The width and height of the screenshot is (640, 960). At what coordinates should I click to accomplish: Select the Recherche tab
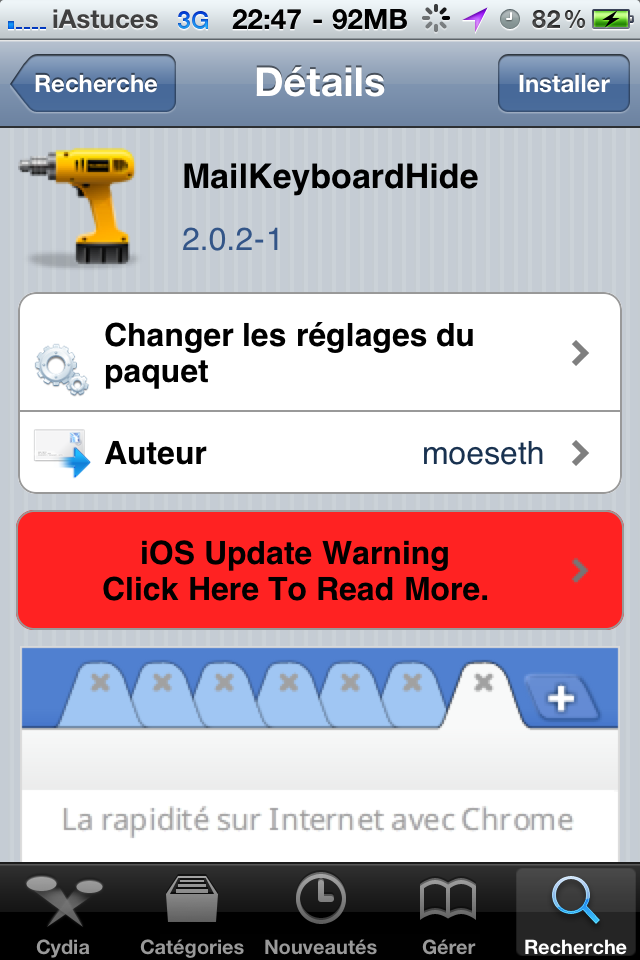click(x=576, y=913)
